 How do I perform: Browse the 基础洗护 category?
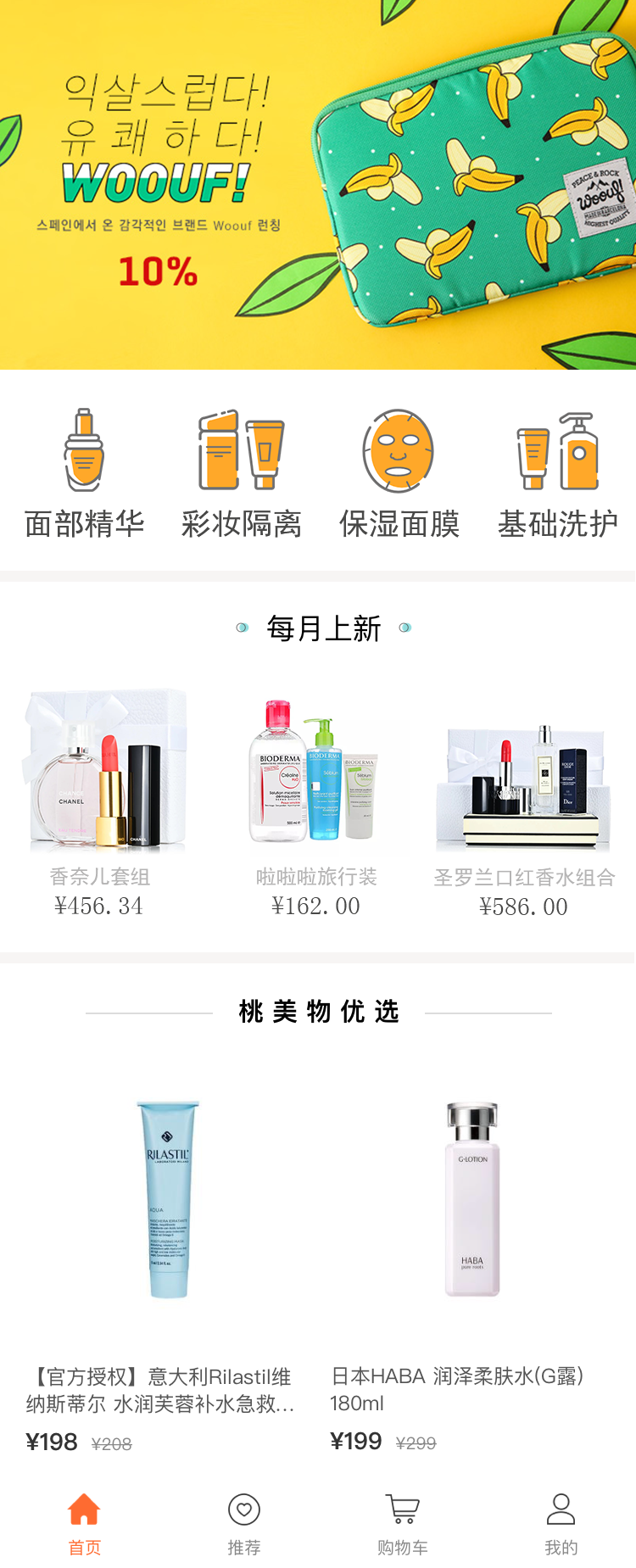tap(557, 474)
